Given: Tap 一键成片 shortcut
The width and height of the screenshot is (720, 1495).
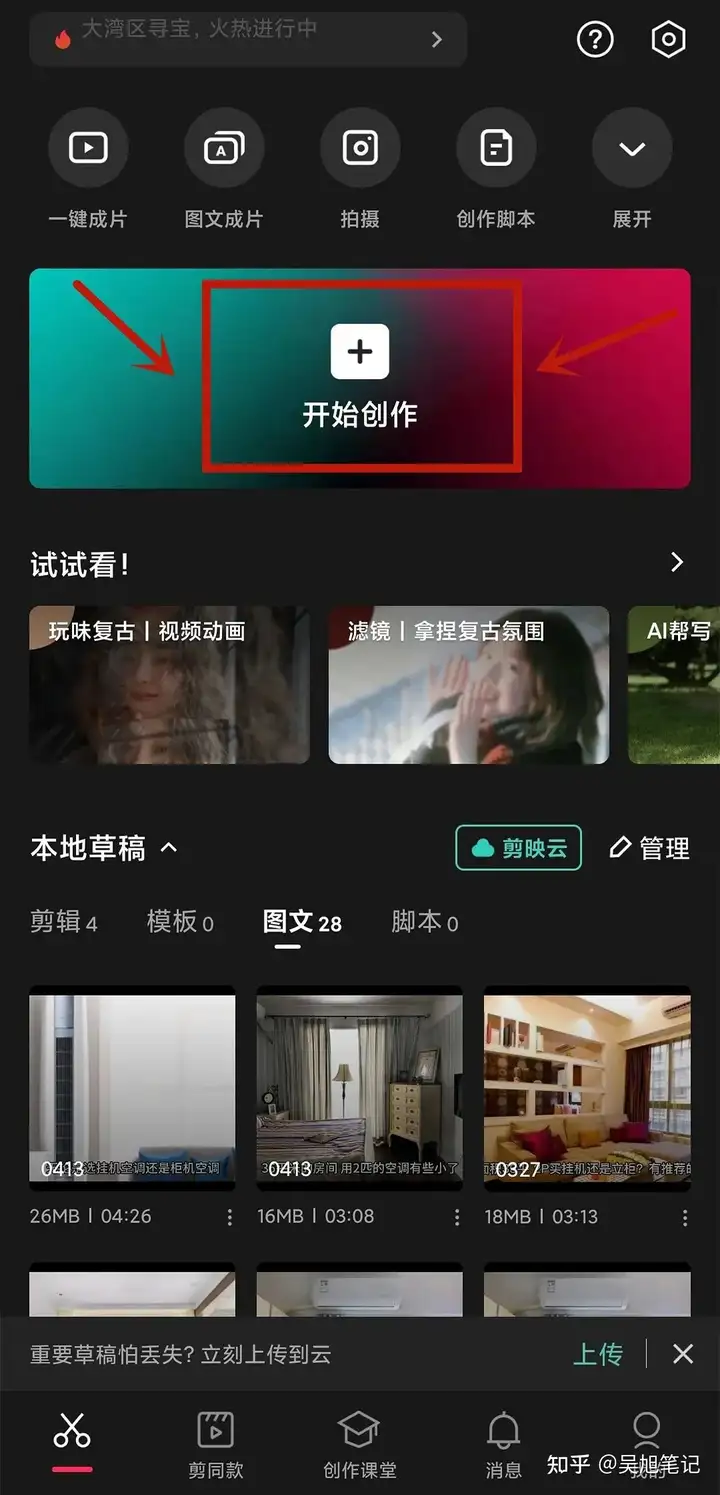Looking at the screenshot, I should point(88,148).
